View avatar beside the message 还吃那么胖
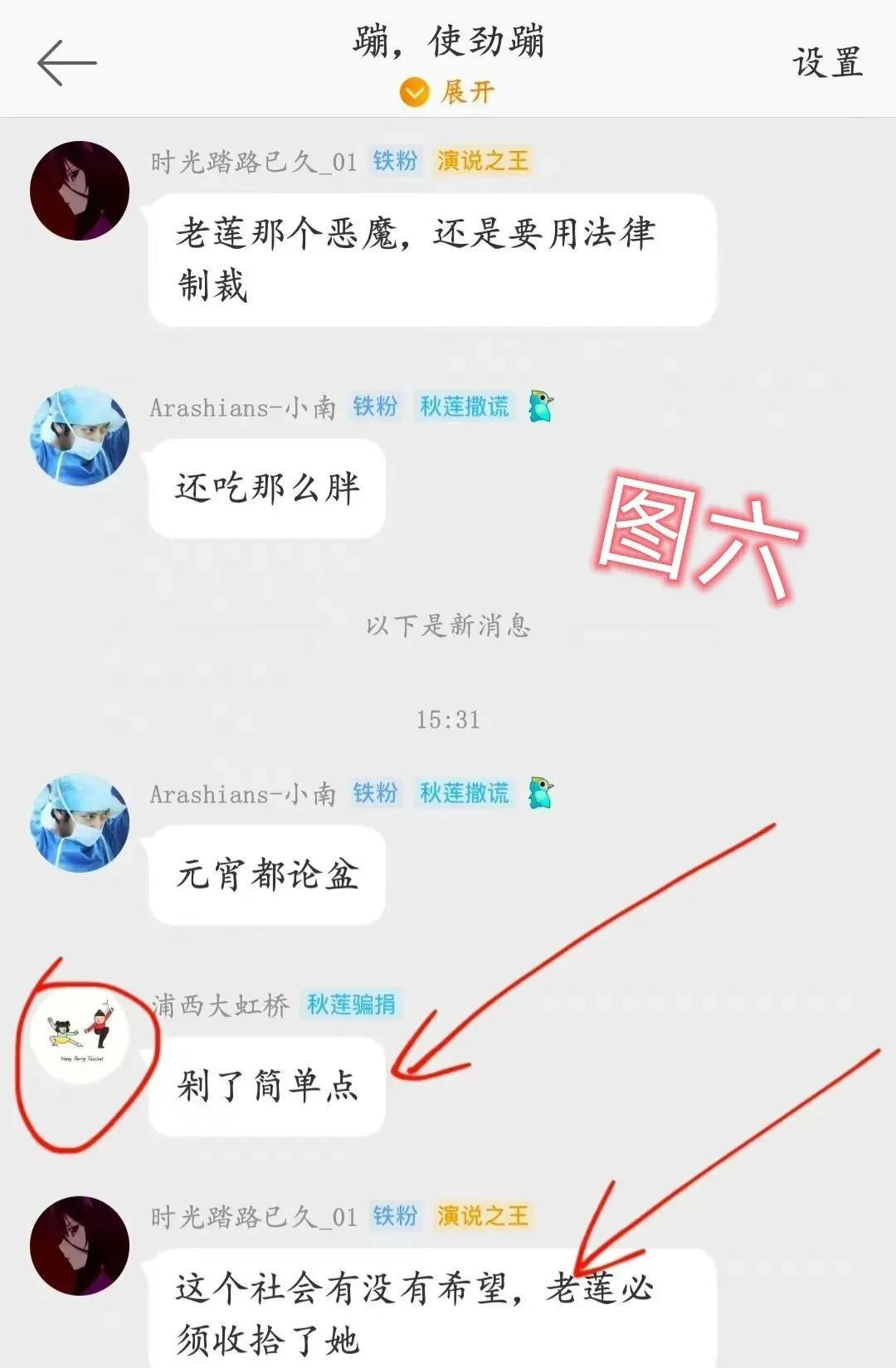The image size is (896, 1368). 80,436
